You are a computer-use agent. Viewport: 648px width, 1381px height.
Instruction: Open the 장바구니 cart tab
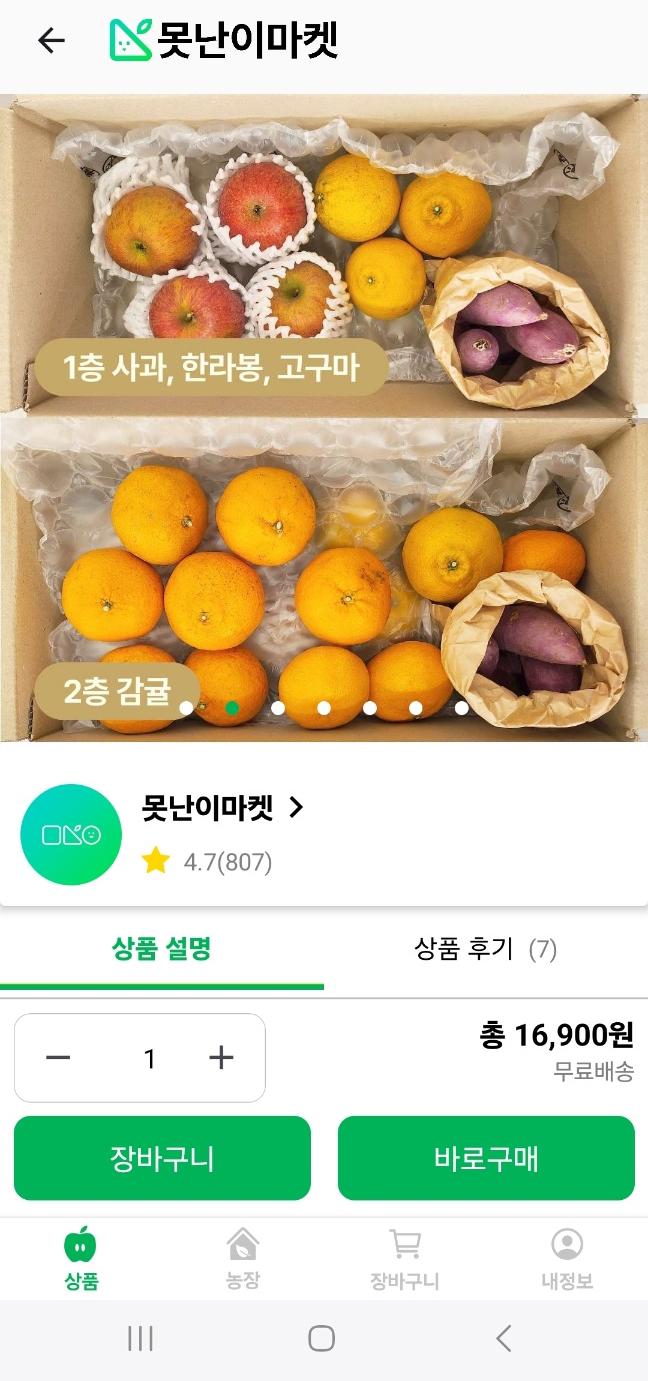405,1258
